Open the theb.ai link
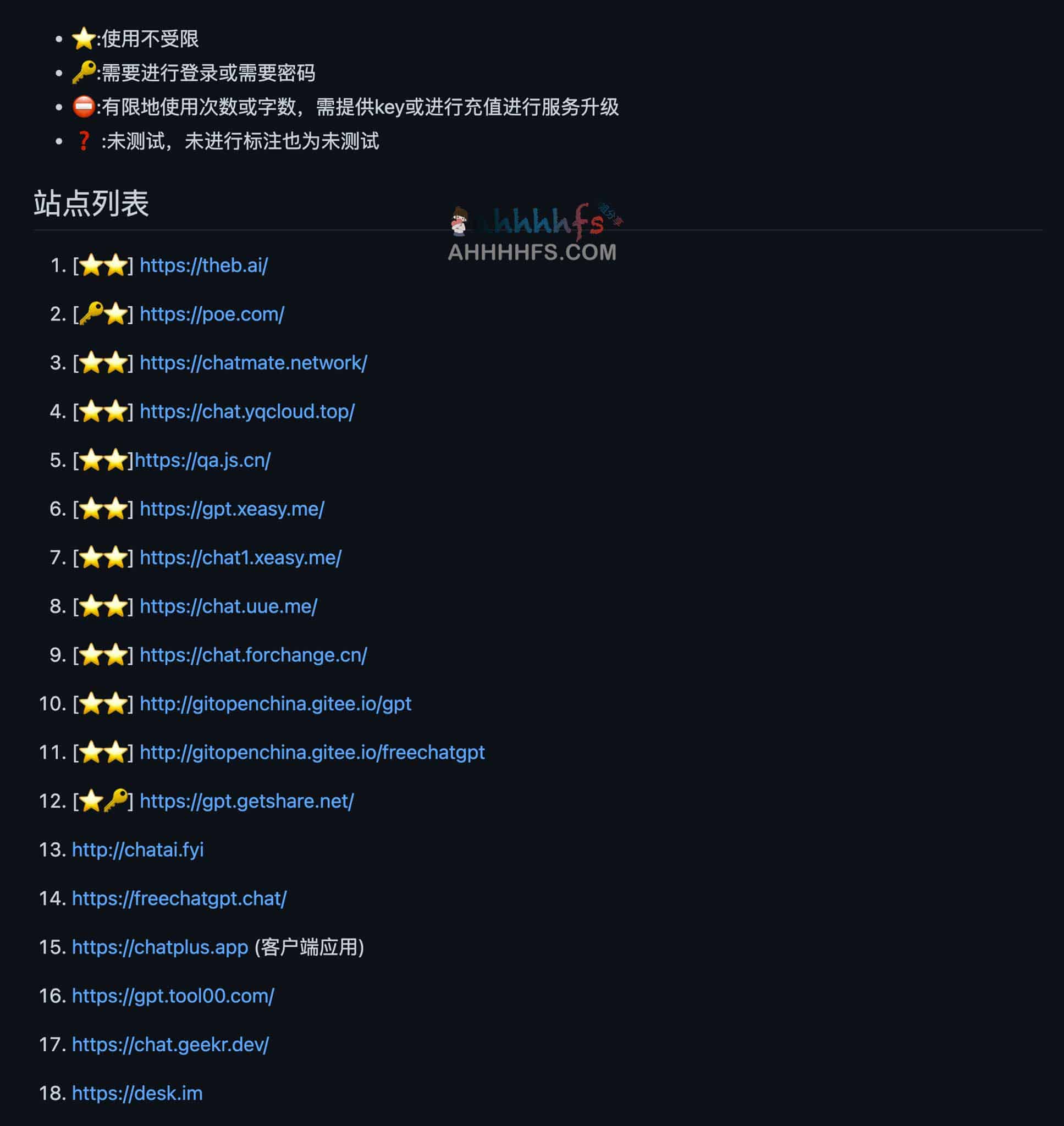This screenshot has width=1064, height=1126. click(x=203, y=266)
